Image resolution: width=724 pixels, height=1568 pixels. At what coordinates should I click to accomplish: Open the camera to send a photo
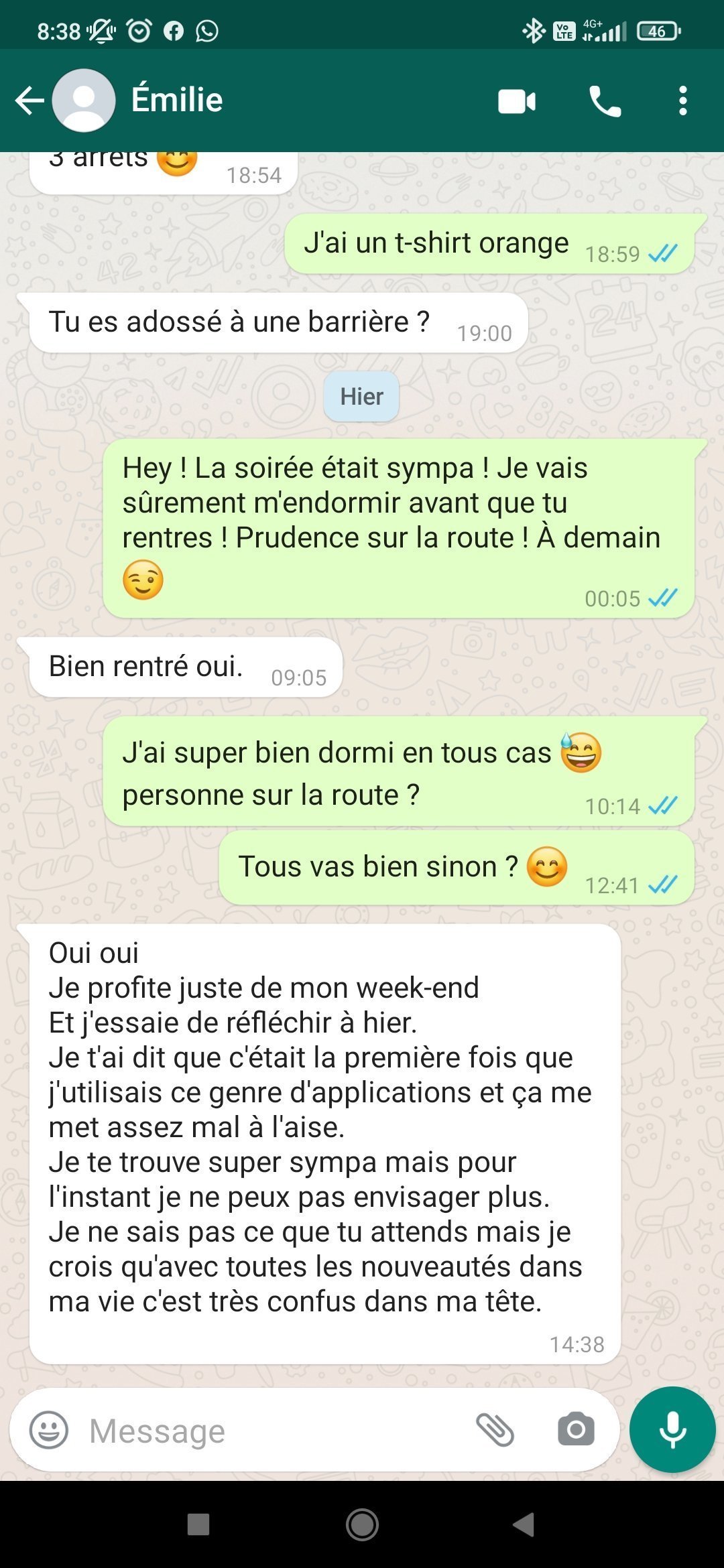click(x=576, y=1430)
